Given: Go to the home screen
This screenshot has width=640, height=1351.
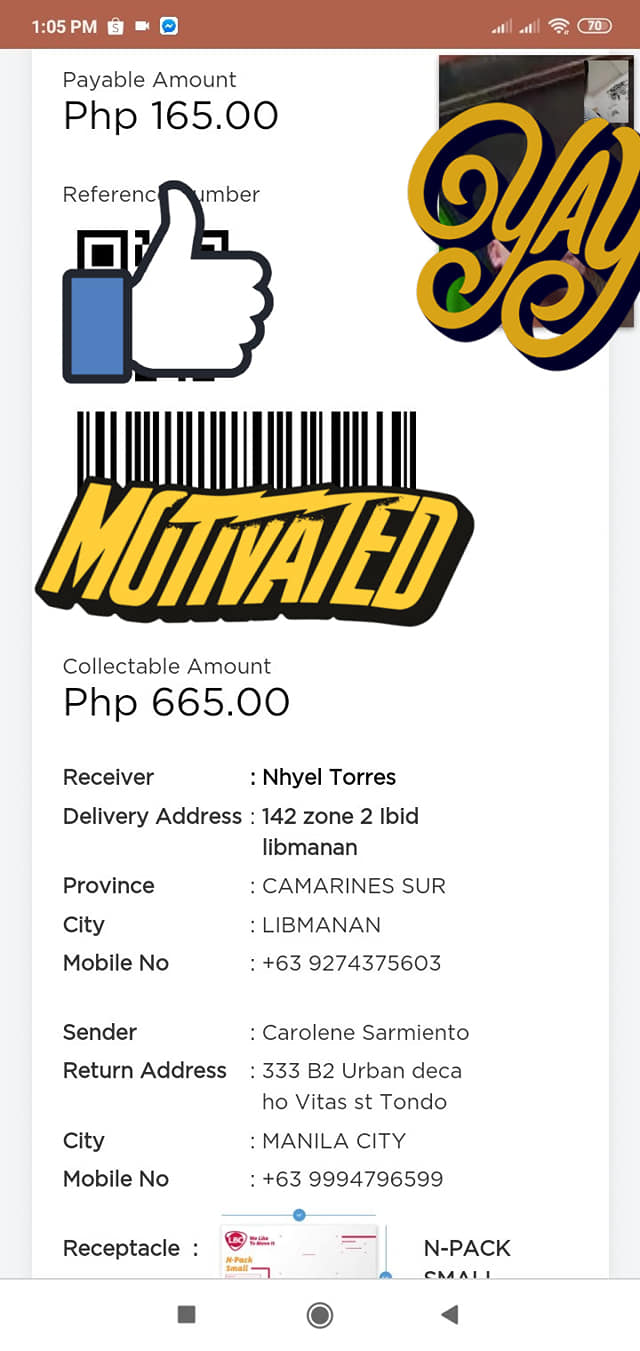Looking at the screenshot, I should (x=320, y=1314).
